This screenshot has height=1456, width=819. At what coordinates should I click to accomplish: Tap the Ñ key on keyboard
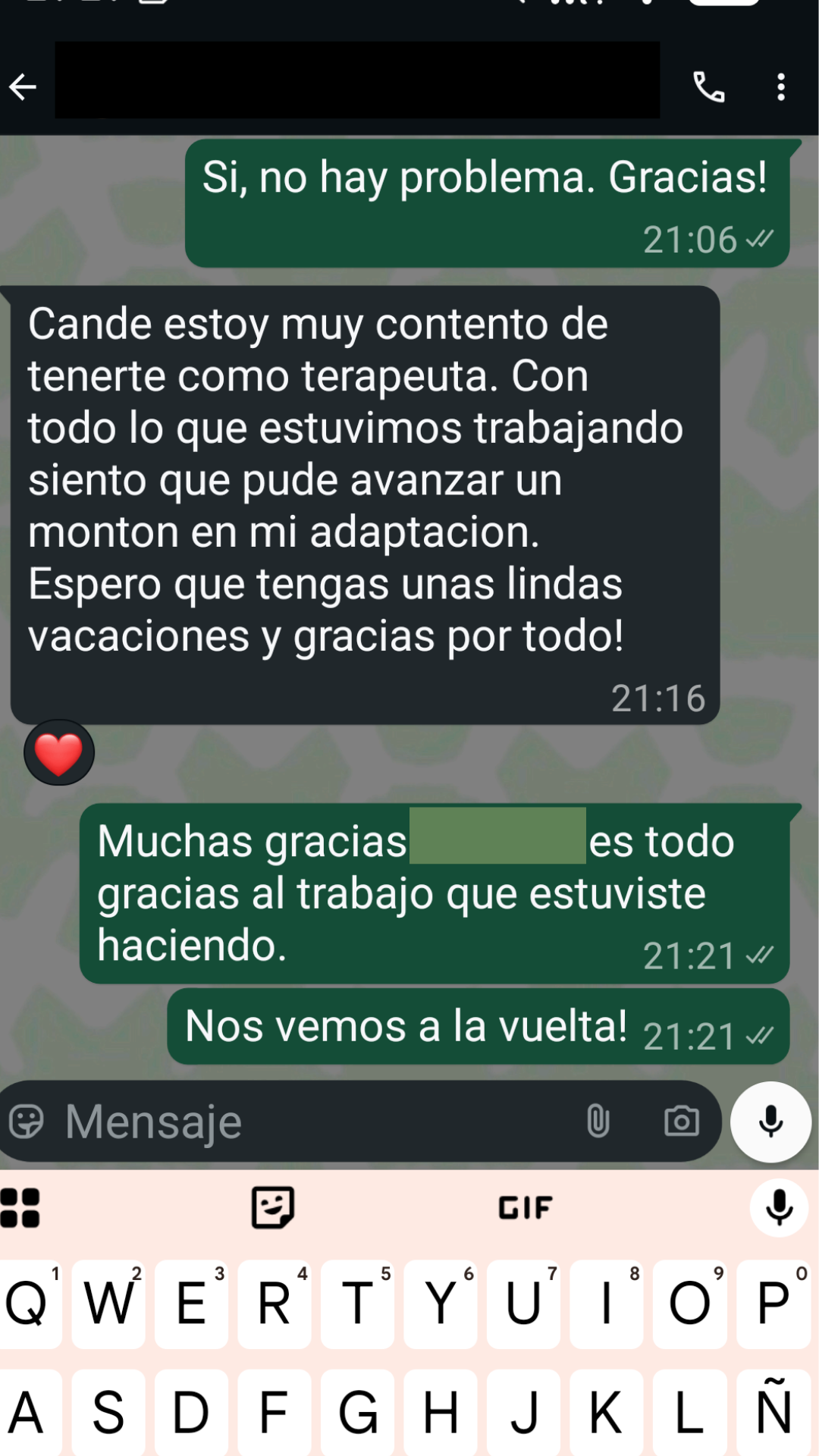point(773,1412)
